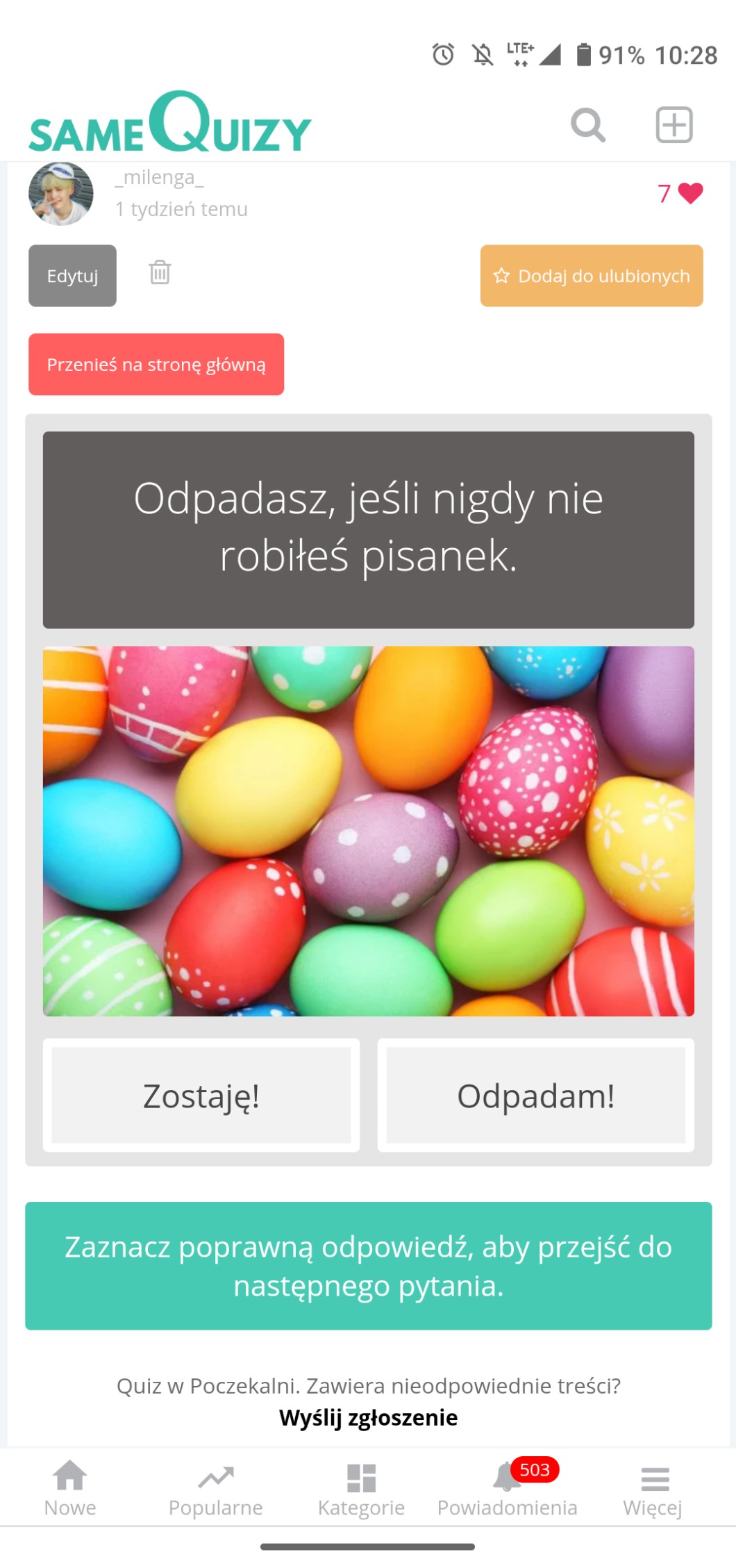736x1568 pixels.
Task: Tap Przenieś na stronę główną
Action: coord(156,365)
